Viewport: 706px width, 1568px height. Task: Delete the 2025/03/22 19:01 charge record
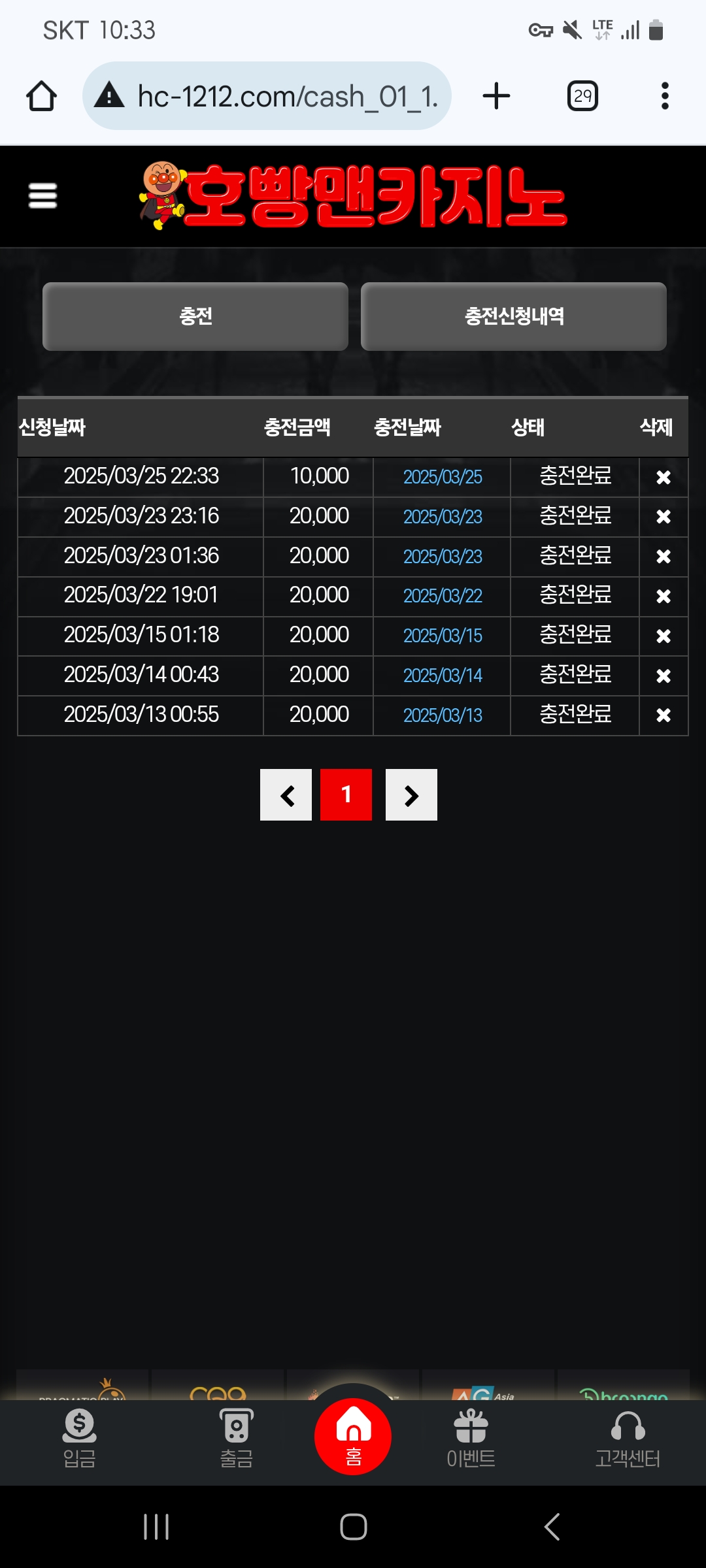coord(664,596)
